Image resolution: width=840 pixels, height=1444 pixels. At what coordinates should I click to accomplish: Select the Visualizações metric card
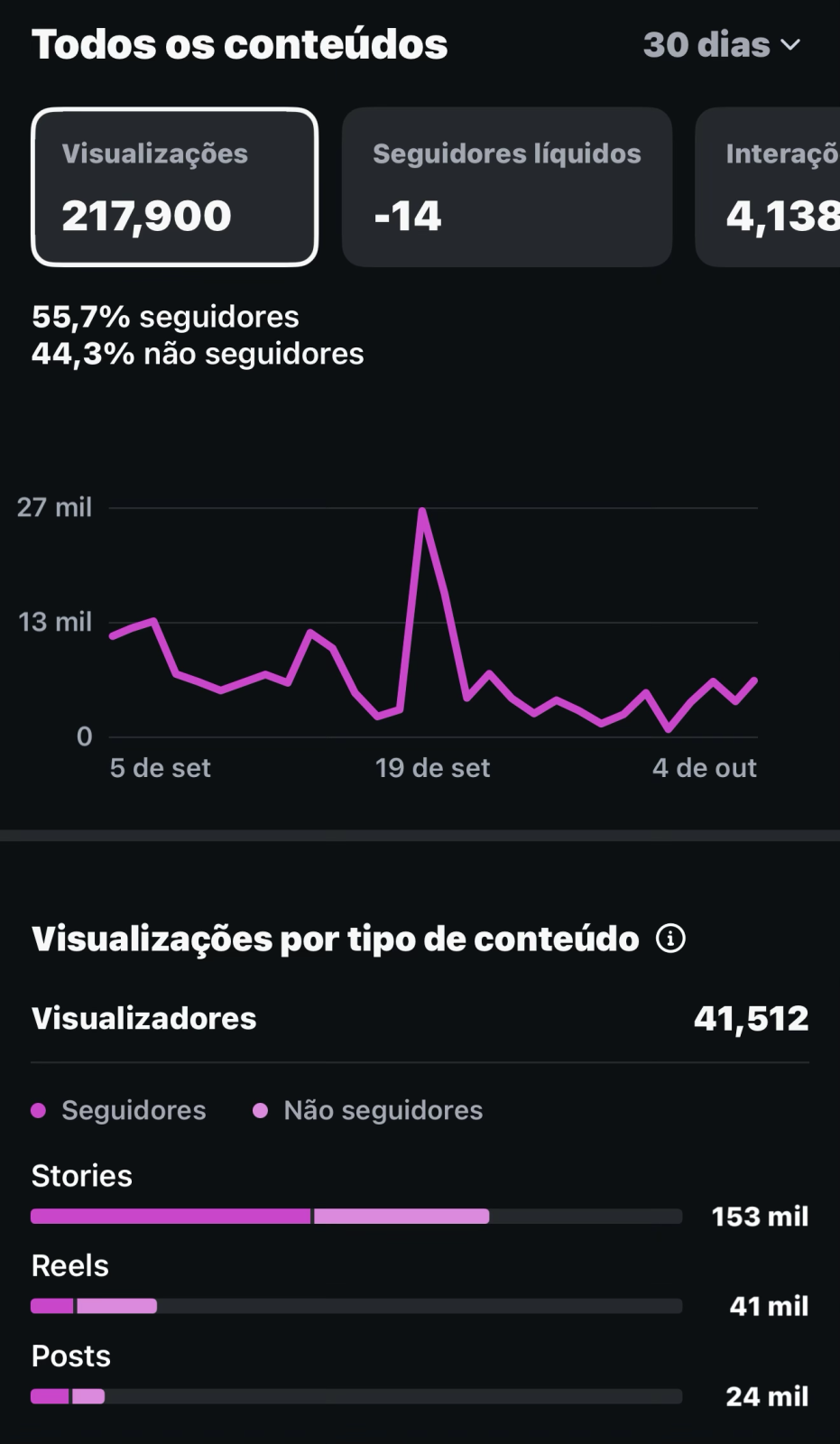pos(175,187)
